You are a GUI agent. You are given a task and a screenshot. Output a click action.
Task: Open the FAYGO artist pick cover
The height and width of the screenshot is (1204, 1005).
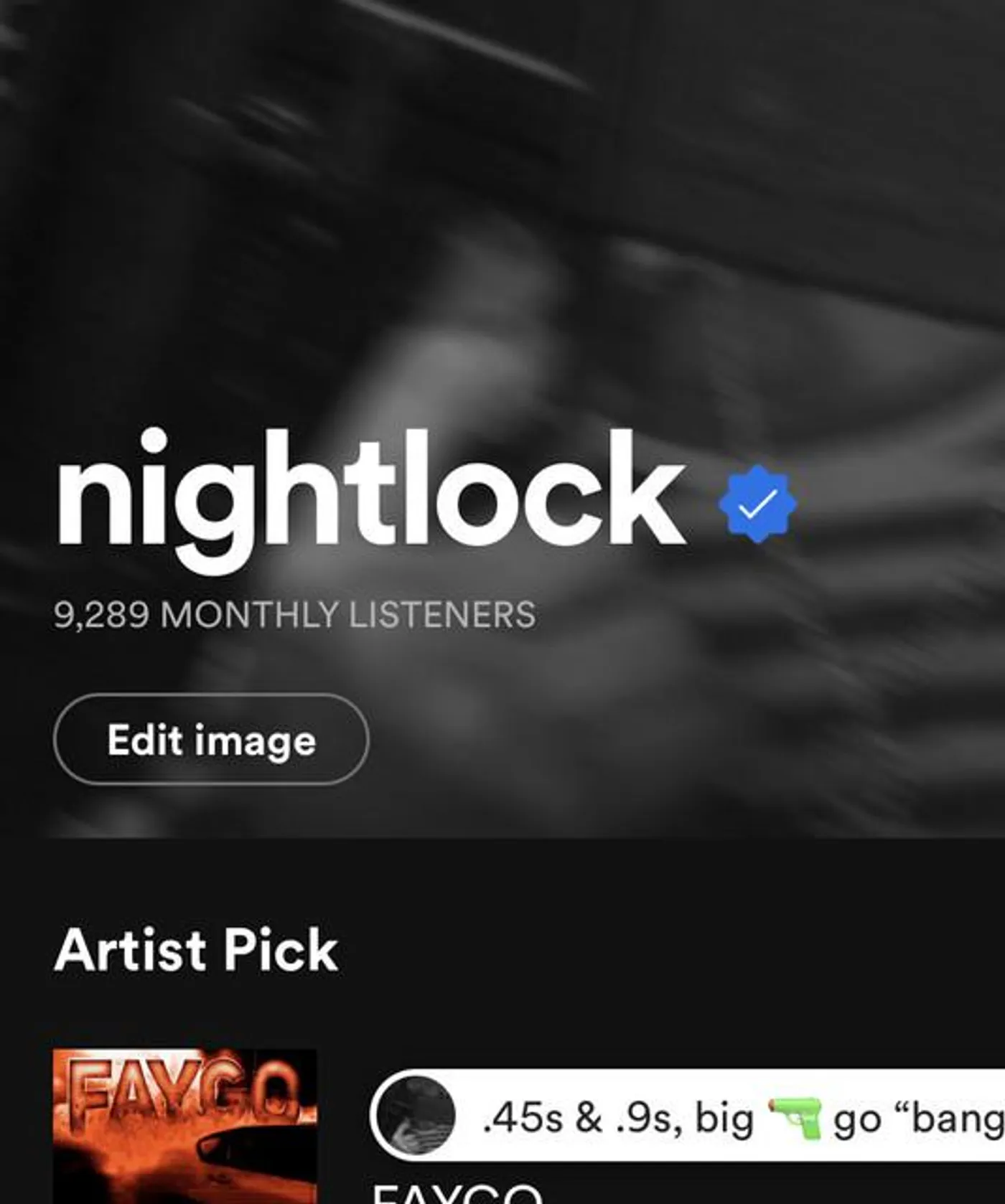tap(184, 1125)
